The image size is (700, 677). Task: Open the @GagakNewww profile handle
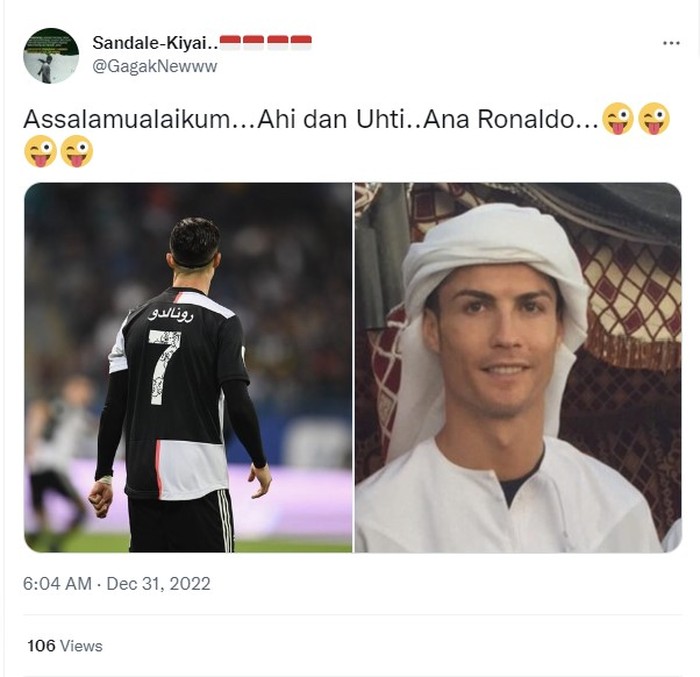tap(154, 67)
